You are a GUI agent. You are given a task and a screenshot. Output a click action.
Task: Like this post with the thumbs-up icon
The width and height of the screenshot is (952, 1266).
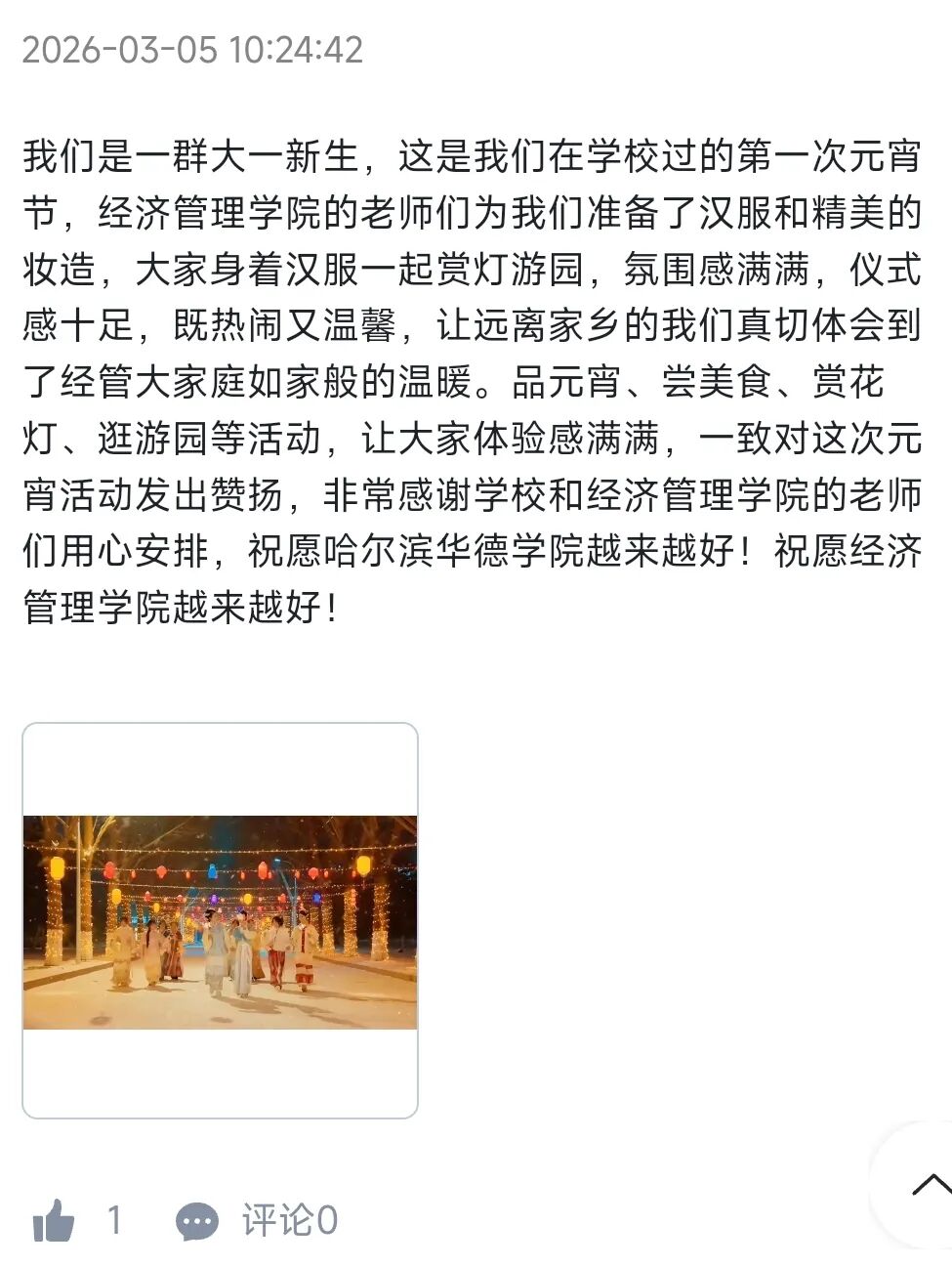click(54, 1221)
